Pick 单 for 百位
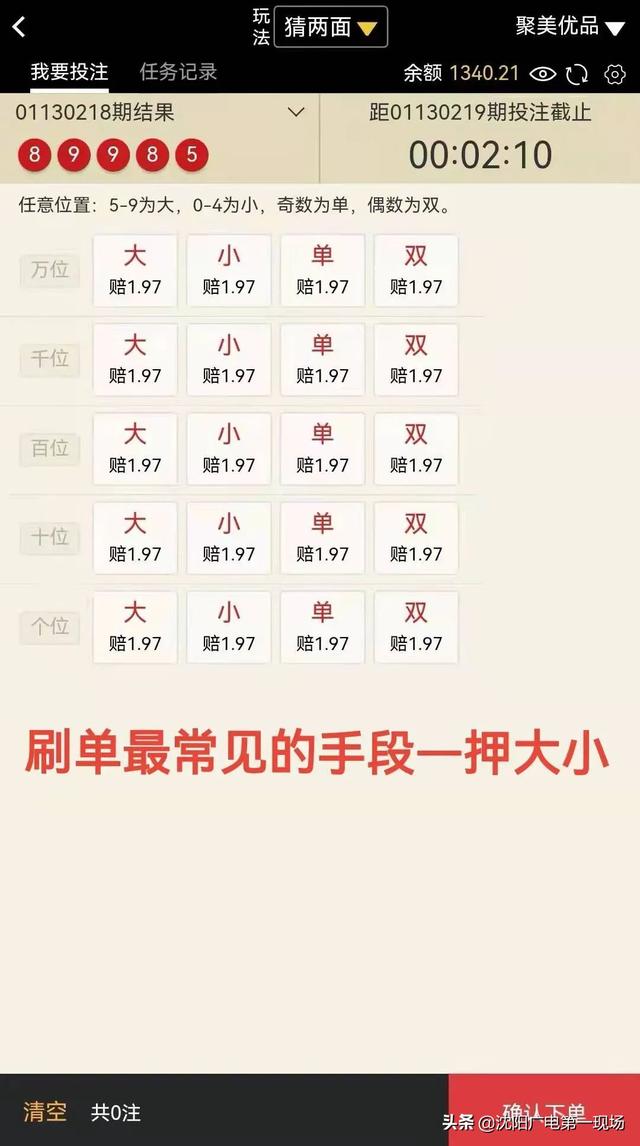 (322, 448)
